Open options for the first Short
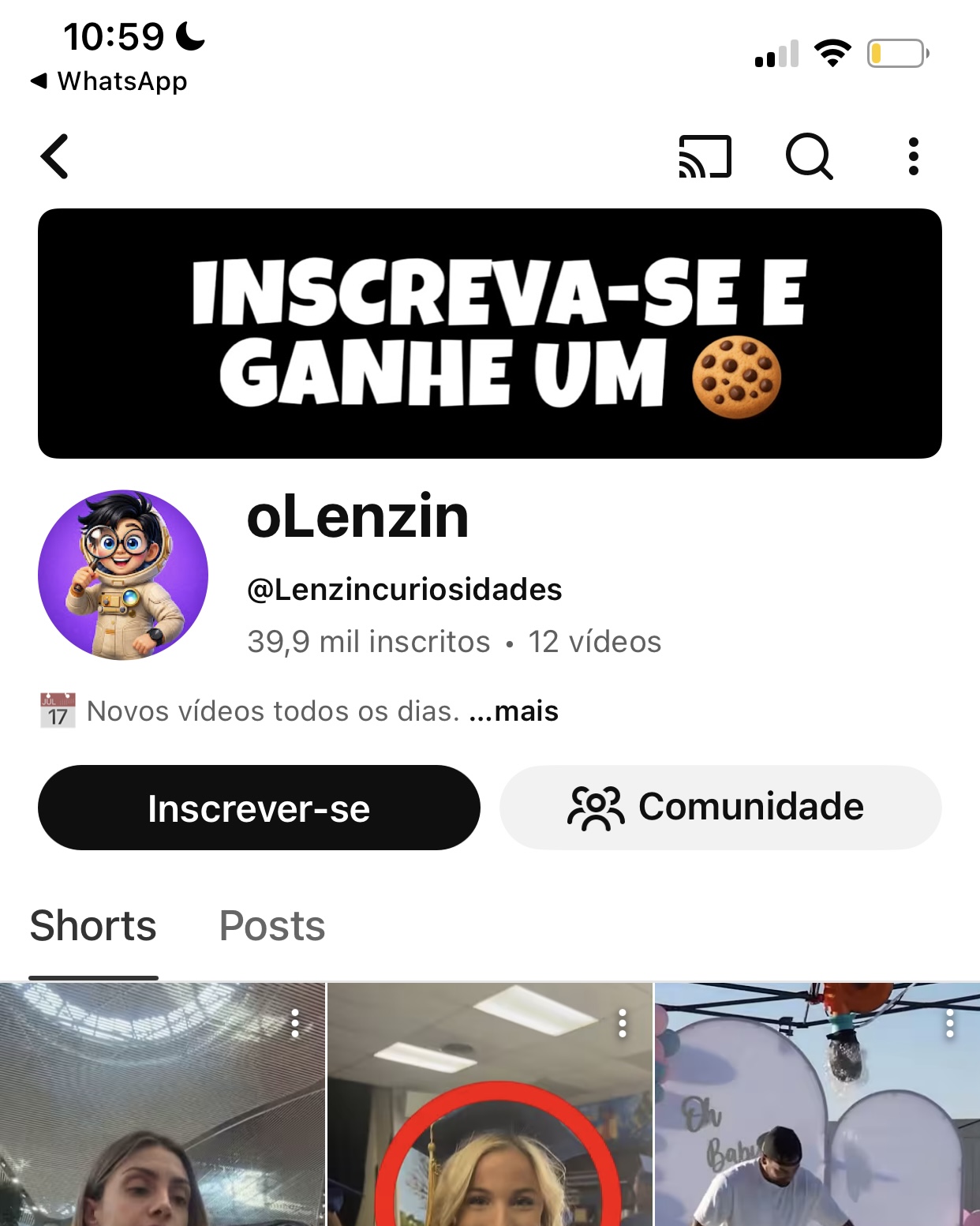Image resolution: width=980 pixels, height=1226 pixels. pos(295,1023)
